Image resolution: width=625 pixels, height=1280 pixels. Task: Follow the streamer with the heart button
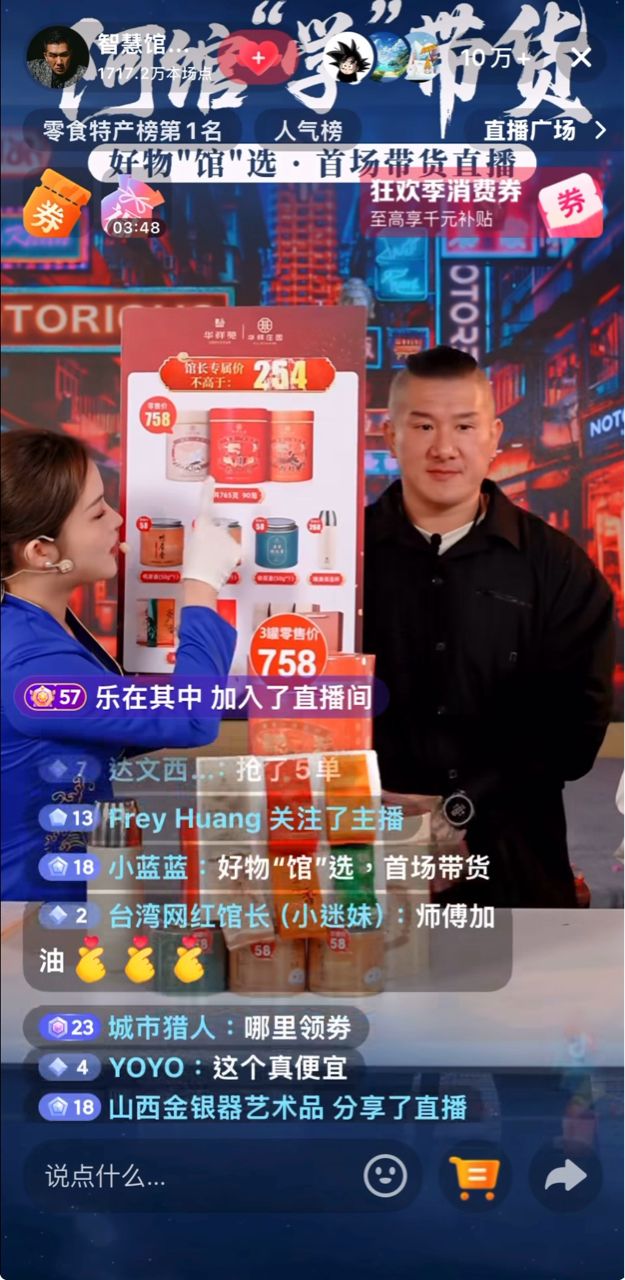pyautogui.click(x=259, y=58)
